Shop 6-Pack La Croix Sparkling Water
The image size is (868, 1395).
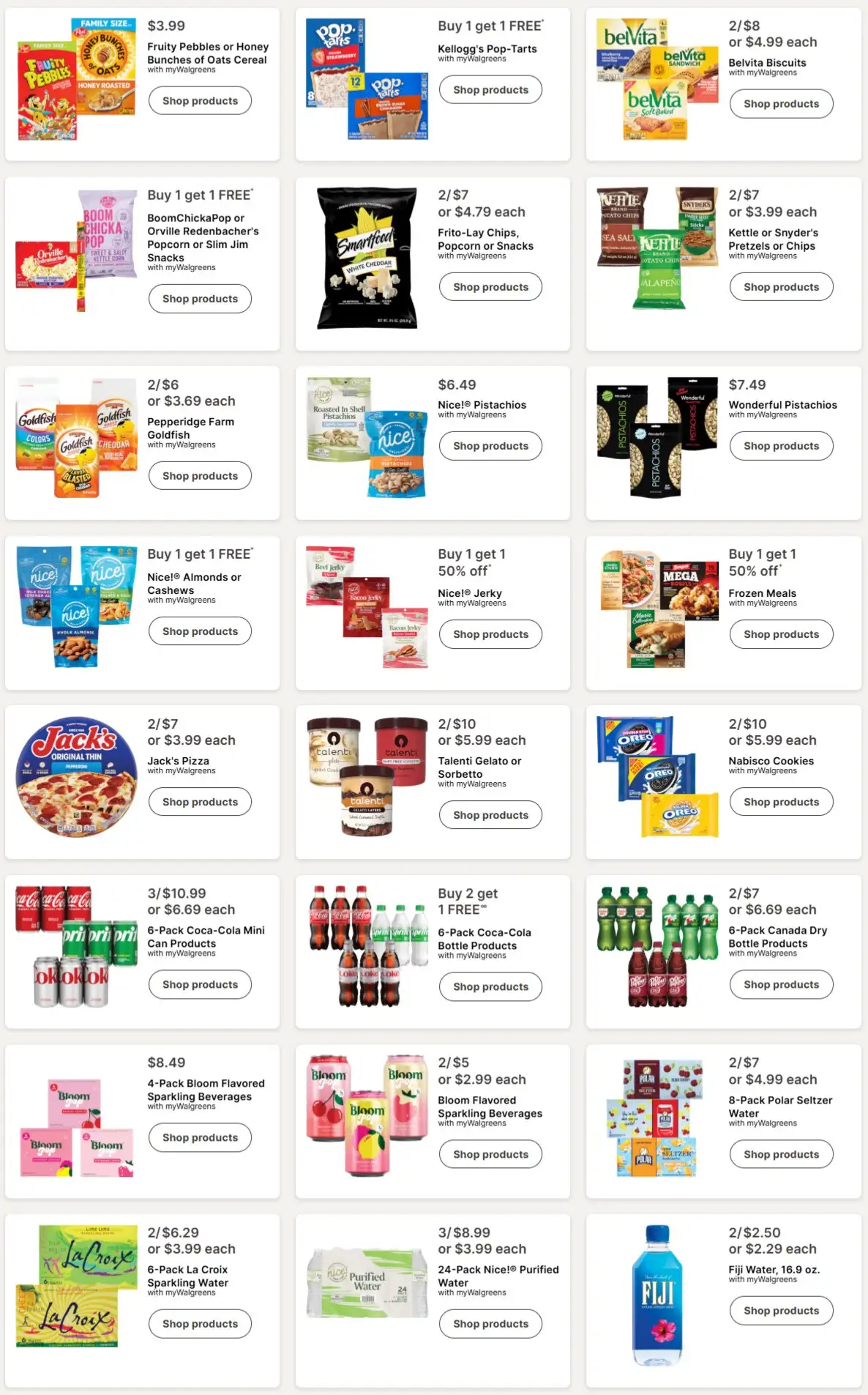click(x=200, y=1324)
